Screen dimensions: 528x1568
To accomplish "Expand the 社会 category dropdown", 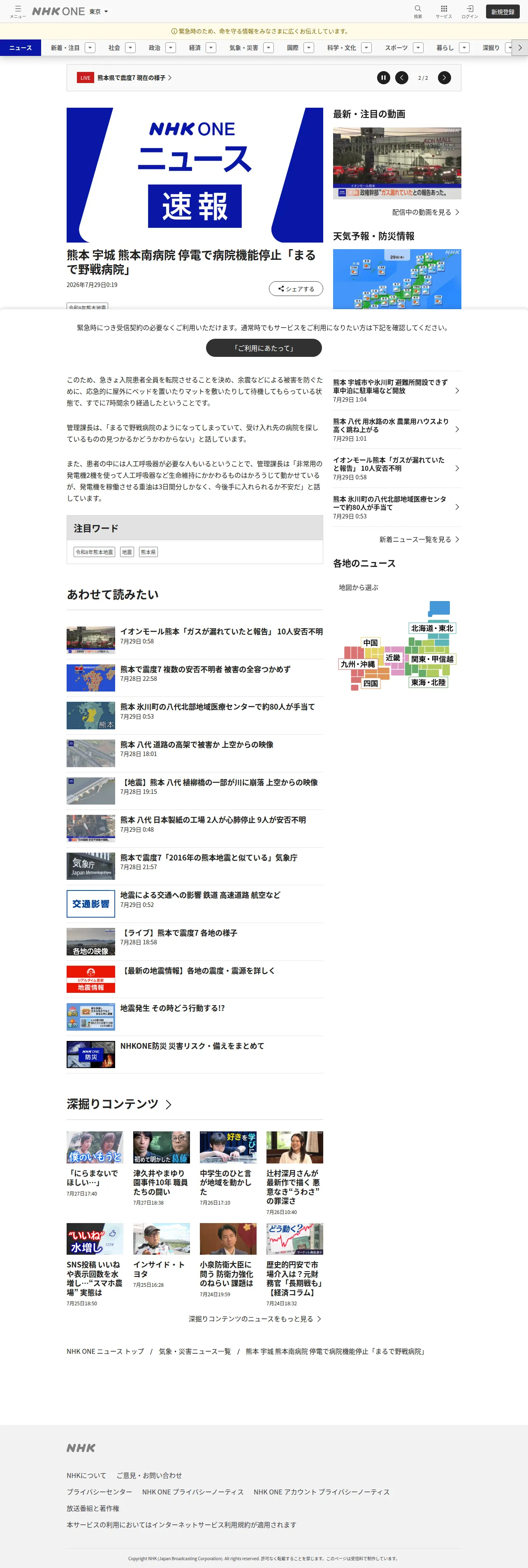I will [130, 47].
